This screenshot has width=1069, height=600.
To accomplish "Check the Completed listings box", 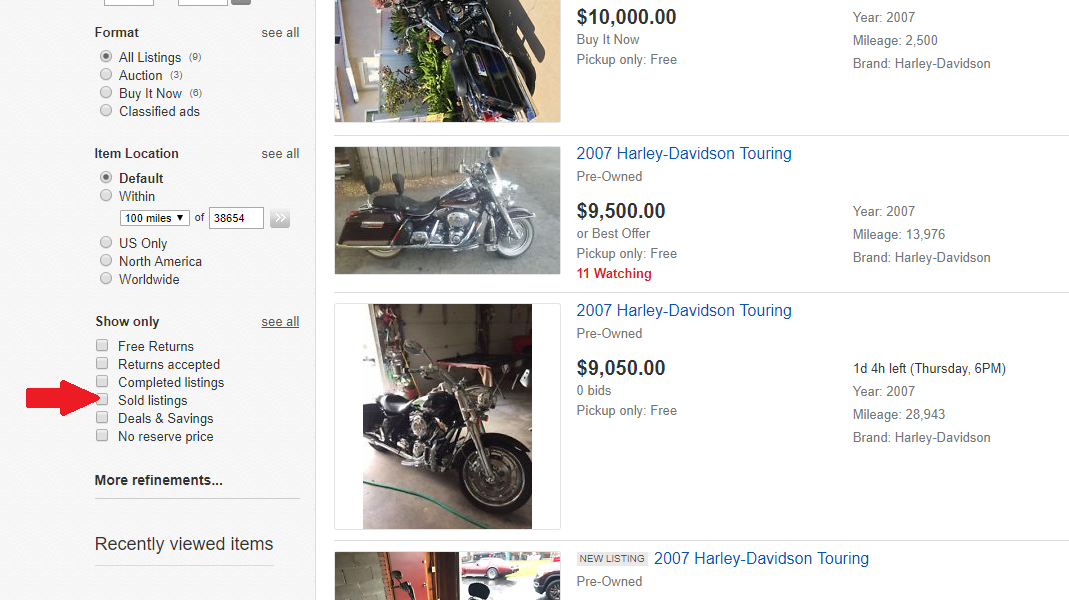I will point(102,382).
